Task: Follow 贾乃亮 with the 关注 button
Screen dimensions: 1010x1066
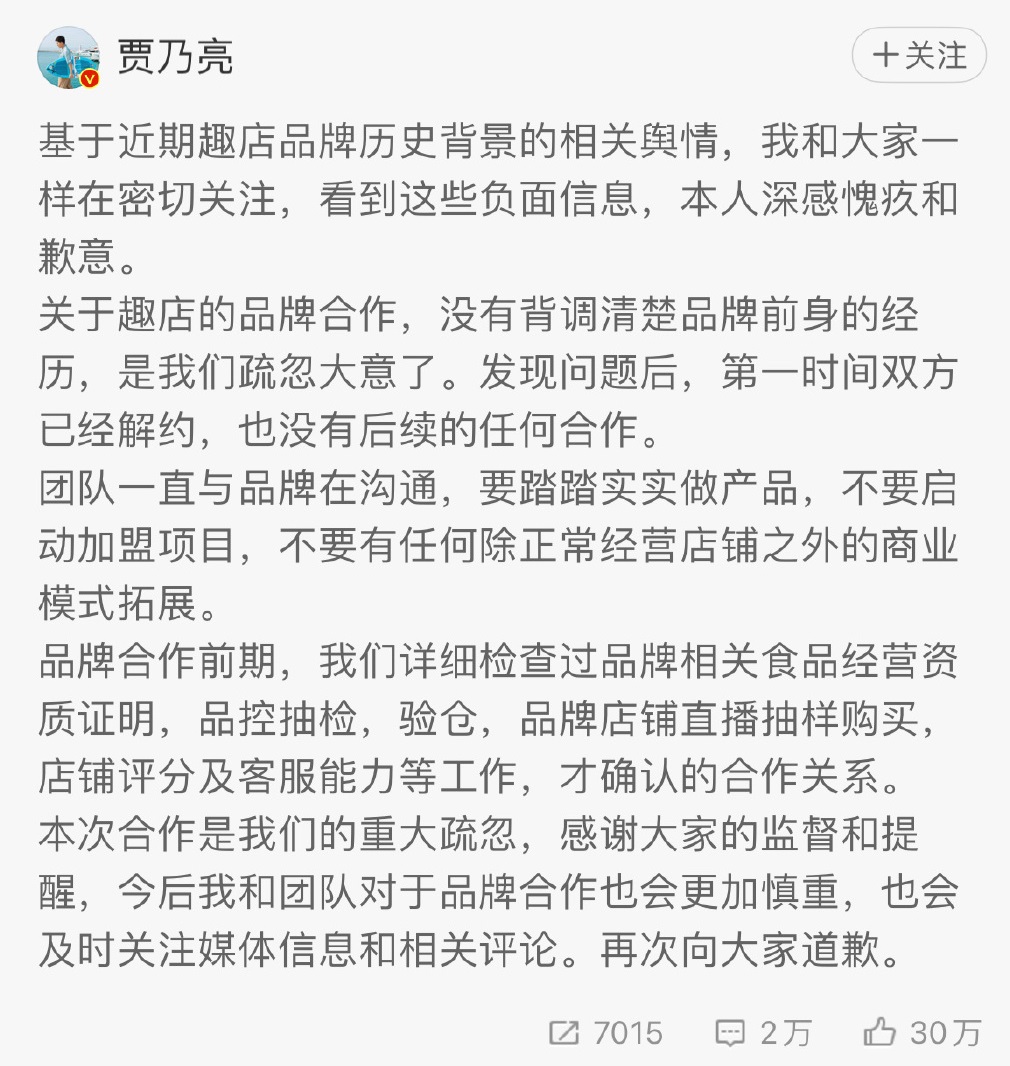Action: point(919,56)
